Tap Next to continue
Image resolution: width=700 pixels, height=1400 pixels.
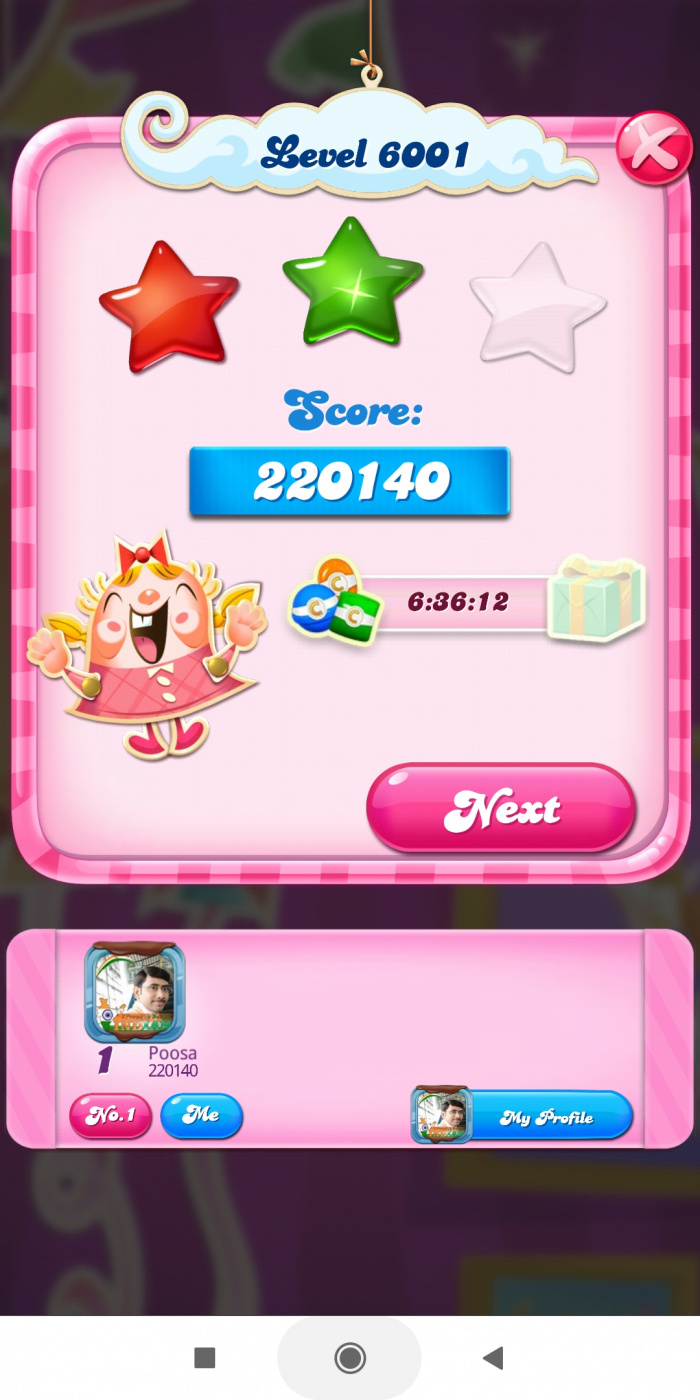(501, 808)
